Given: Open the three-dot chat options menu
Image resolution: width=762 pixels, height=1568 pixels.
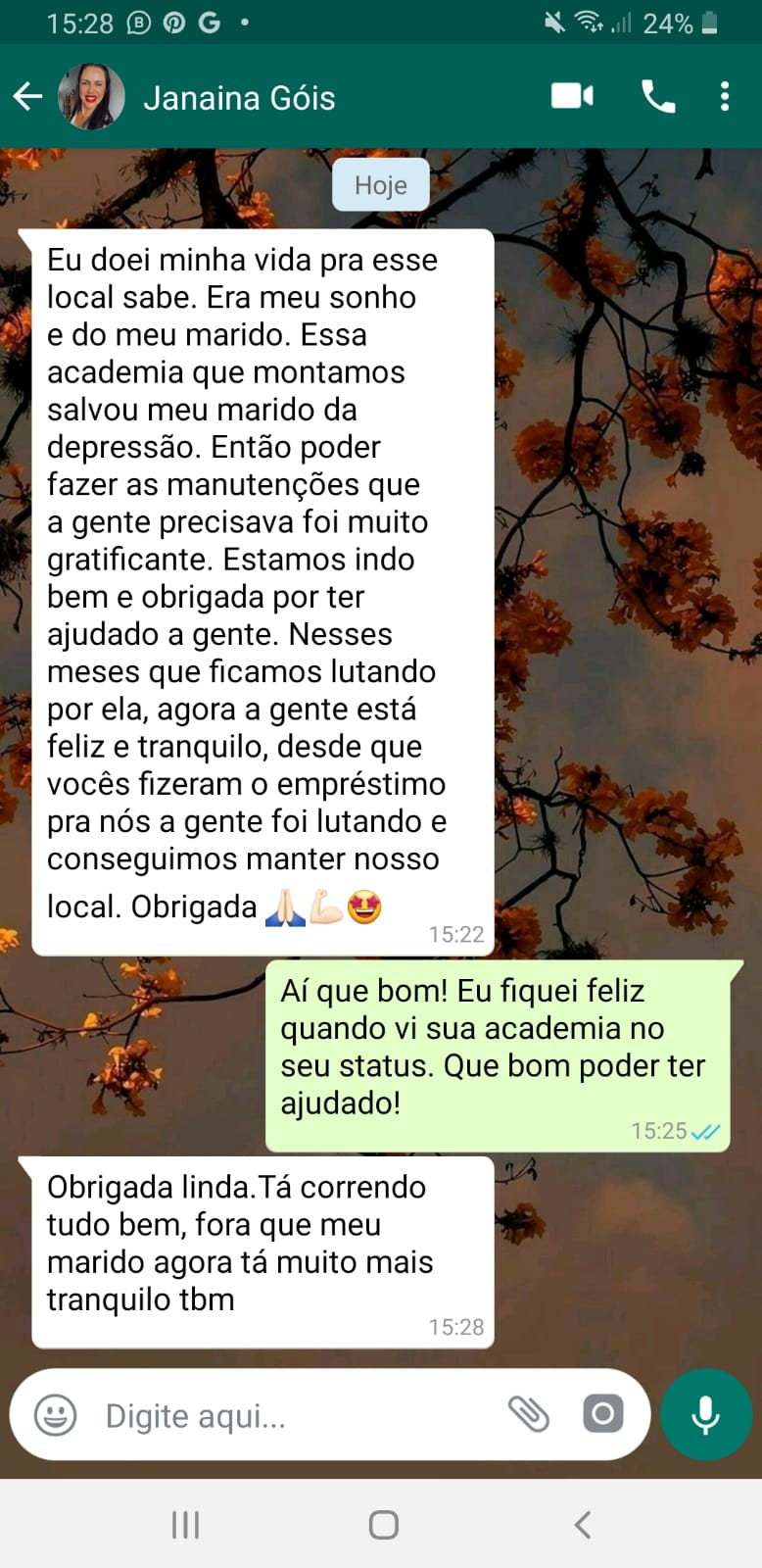Looking at the screenshot, I should (726, 96).
